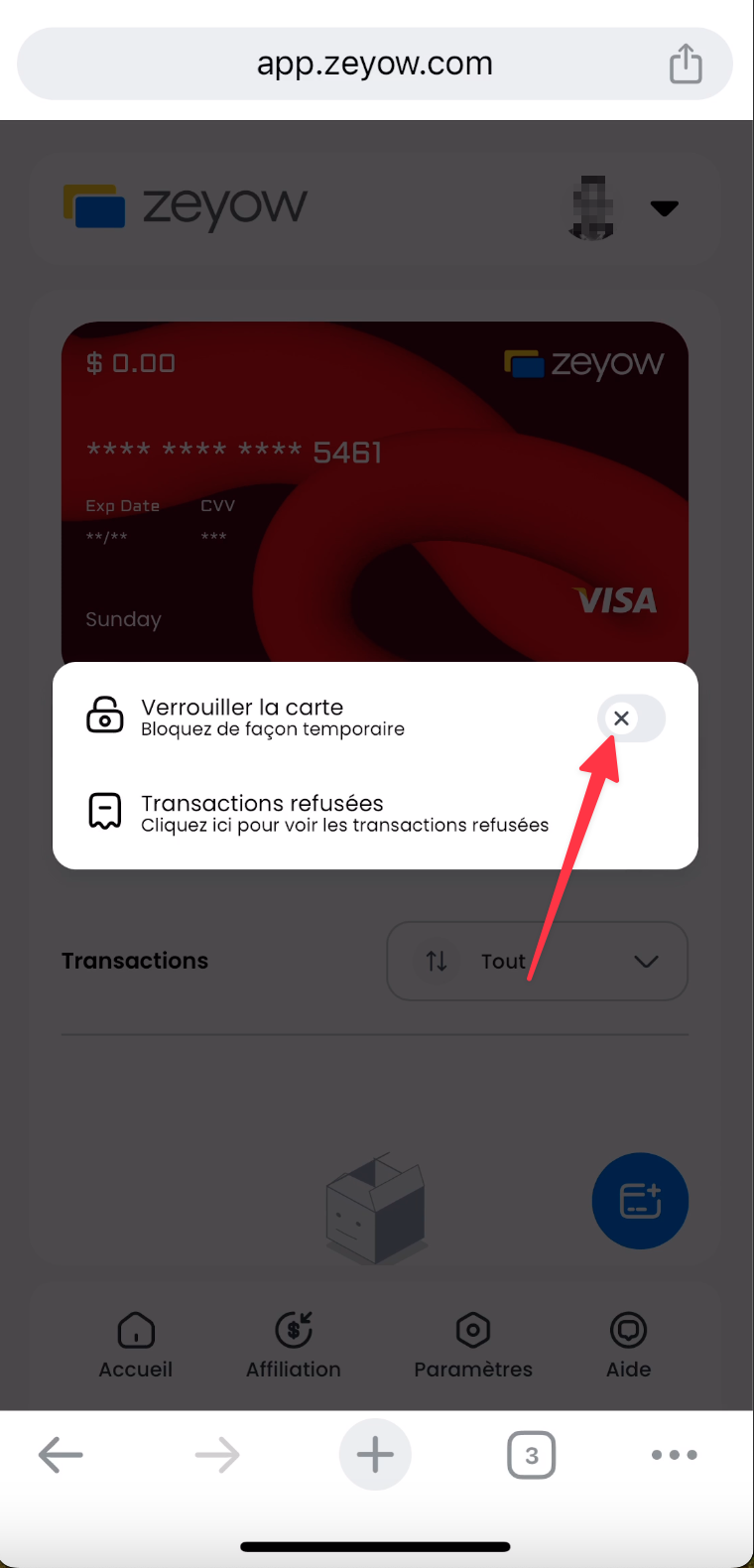
Task: Switch to the Affiliation tab
Action: click(x=294, y=1346)
